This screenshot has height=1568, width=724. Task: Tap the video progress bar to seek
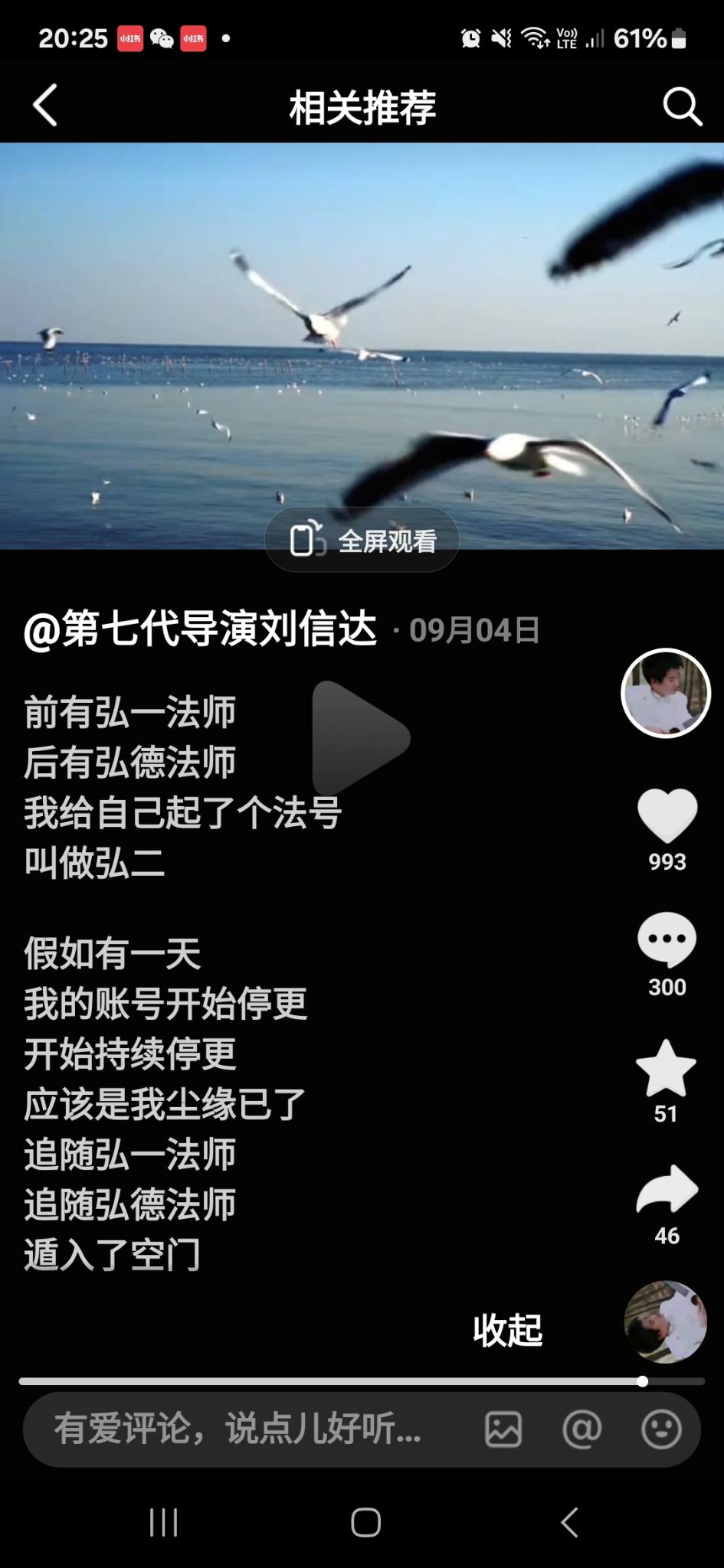(x=362, y=1381)
